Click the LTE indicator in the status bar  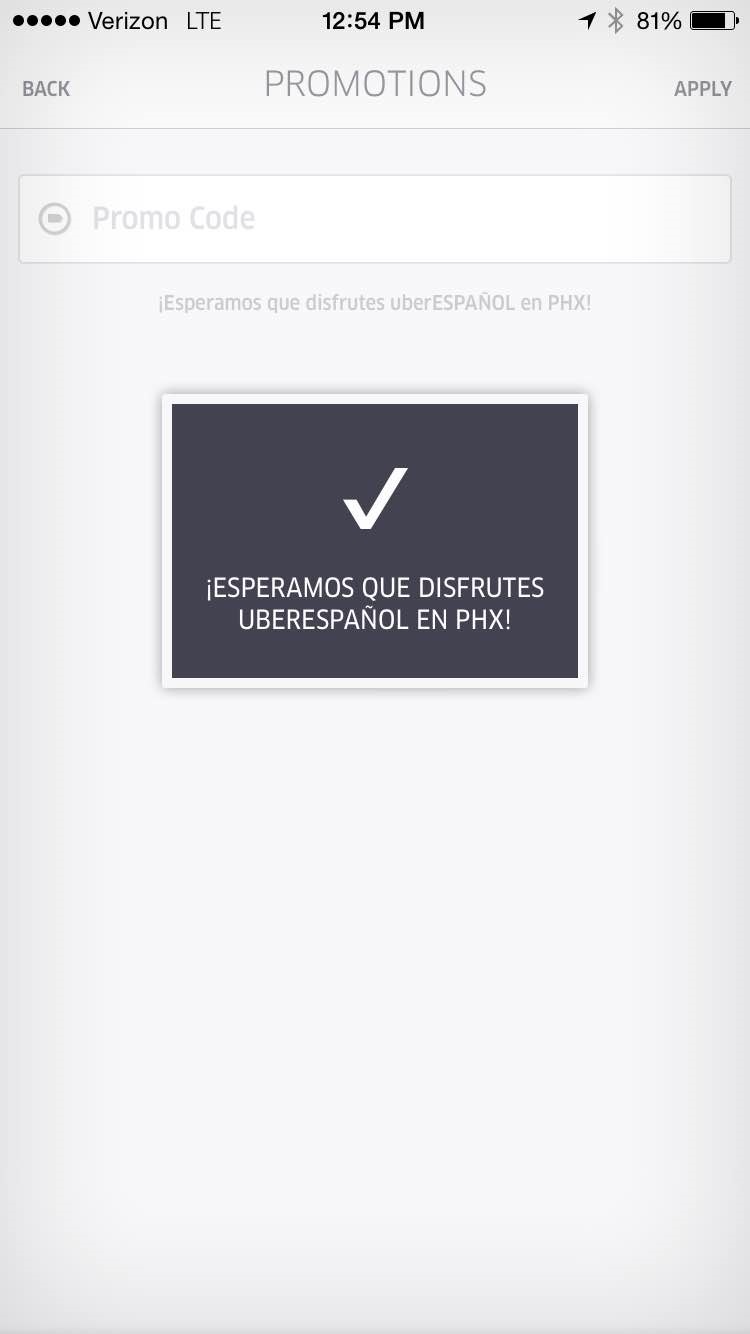point(204,20)
